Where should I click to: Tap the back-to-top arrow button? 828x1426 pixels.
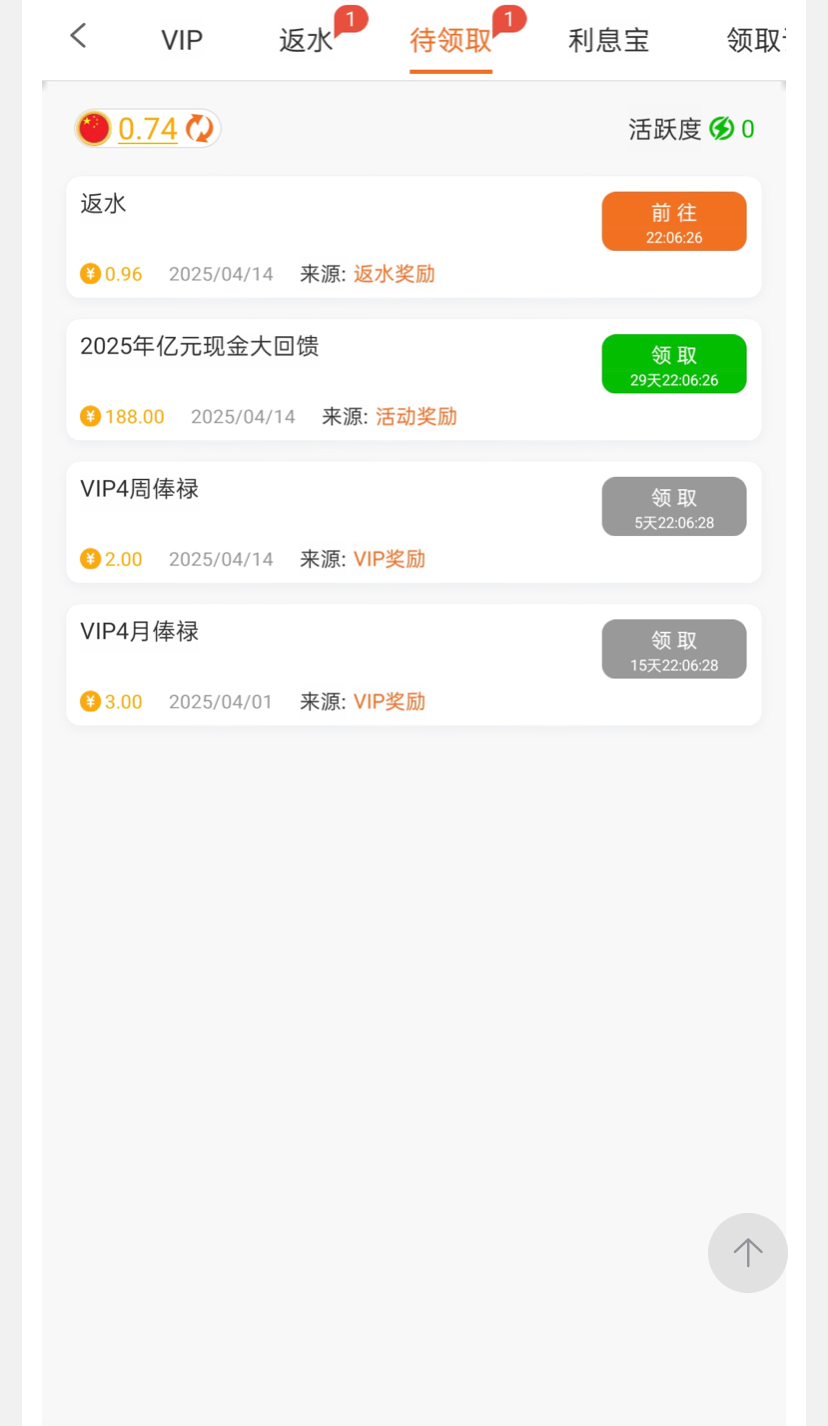click(x=747, y=1252)
